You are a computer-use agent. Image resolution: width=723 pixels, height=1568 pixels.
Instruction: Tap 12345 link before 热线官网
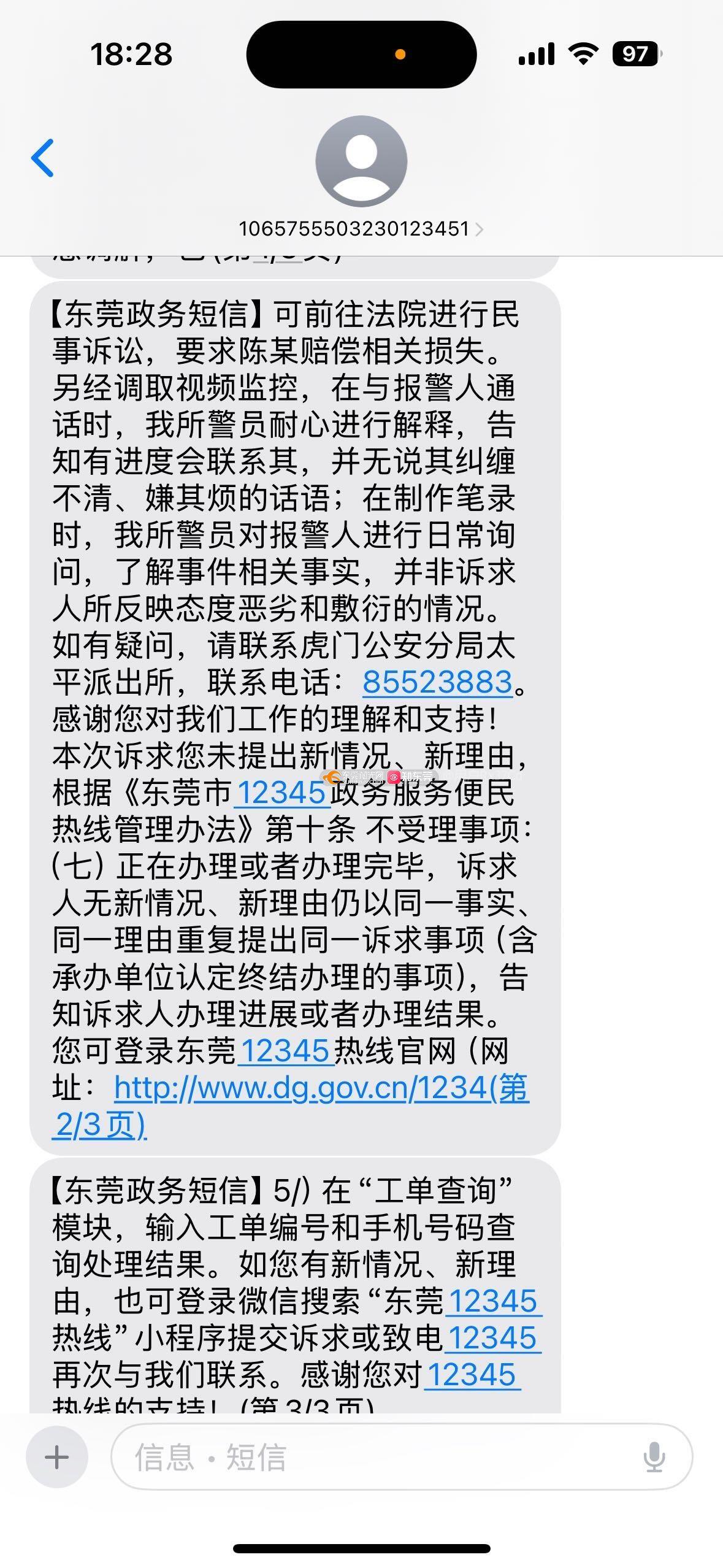coord(285,1051)
